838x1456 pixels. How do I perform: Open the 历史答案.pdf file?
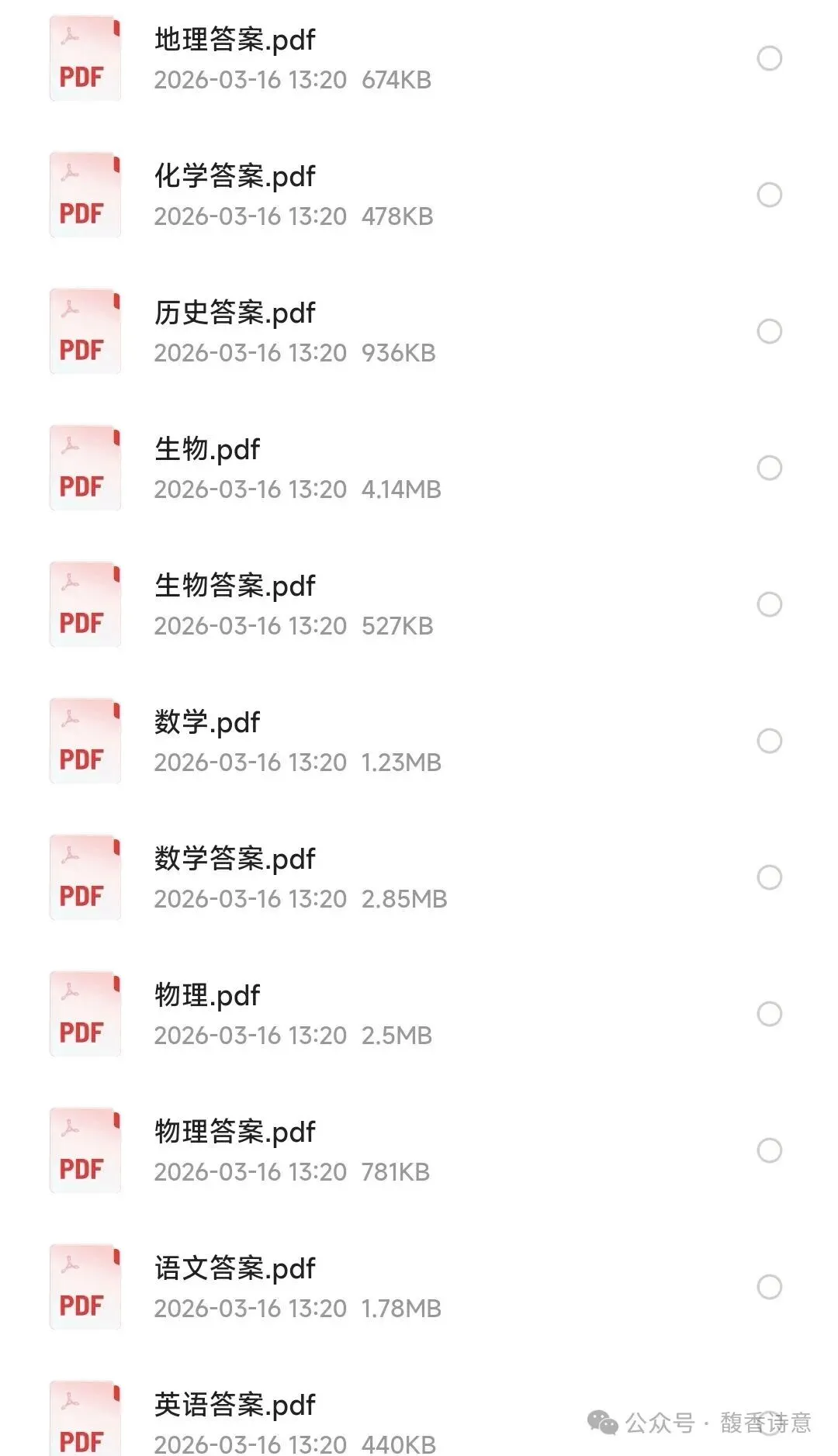click(419, 331)
